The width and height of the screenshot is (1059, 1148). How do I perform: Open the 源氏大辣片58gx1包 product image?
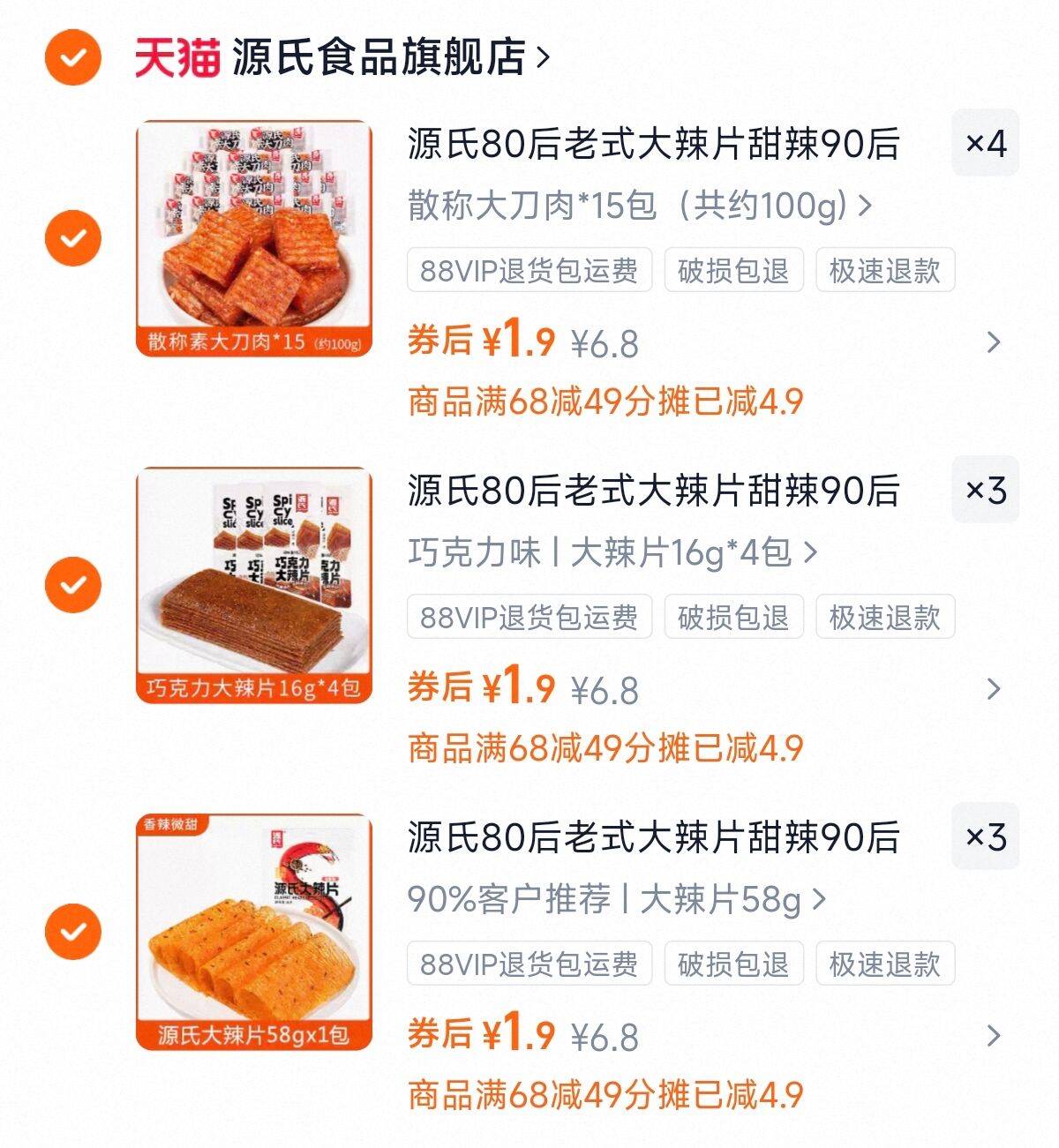(x=254, y=932)
